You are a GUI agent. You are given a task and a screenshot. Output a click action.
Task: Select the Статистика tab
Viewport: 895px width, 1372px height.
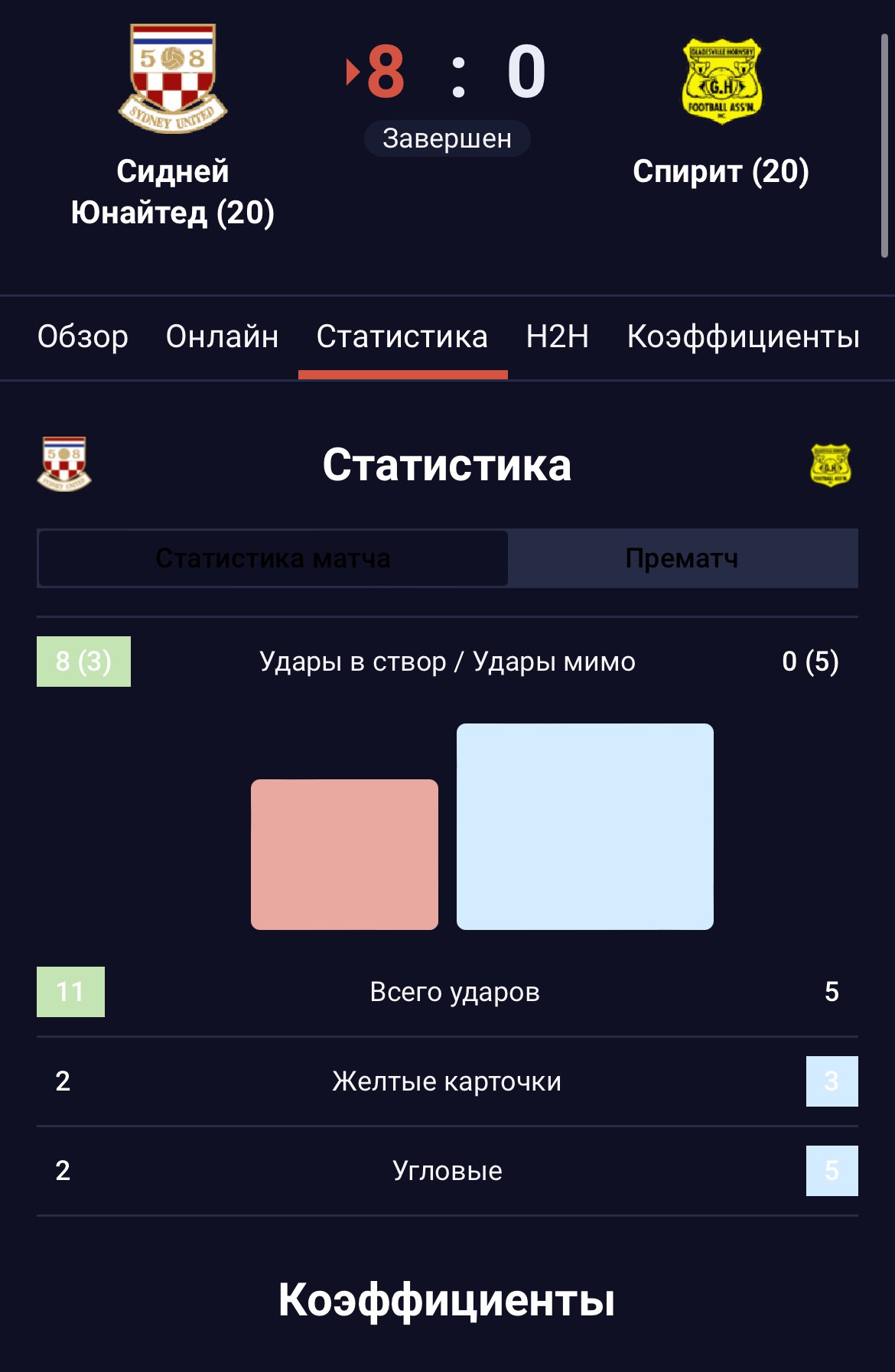tap(402, 337)
